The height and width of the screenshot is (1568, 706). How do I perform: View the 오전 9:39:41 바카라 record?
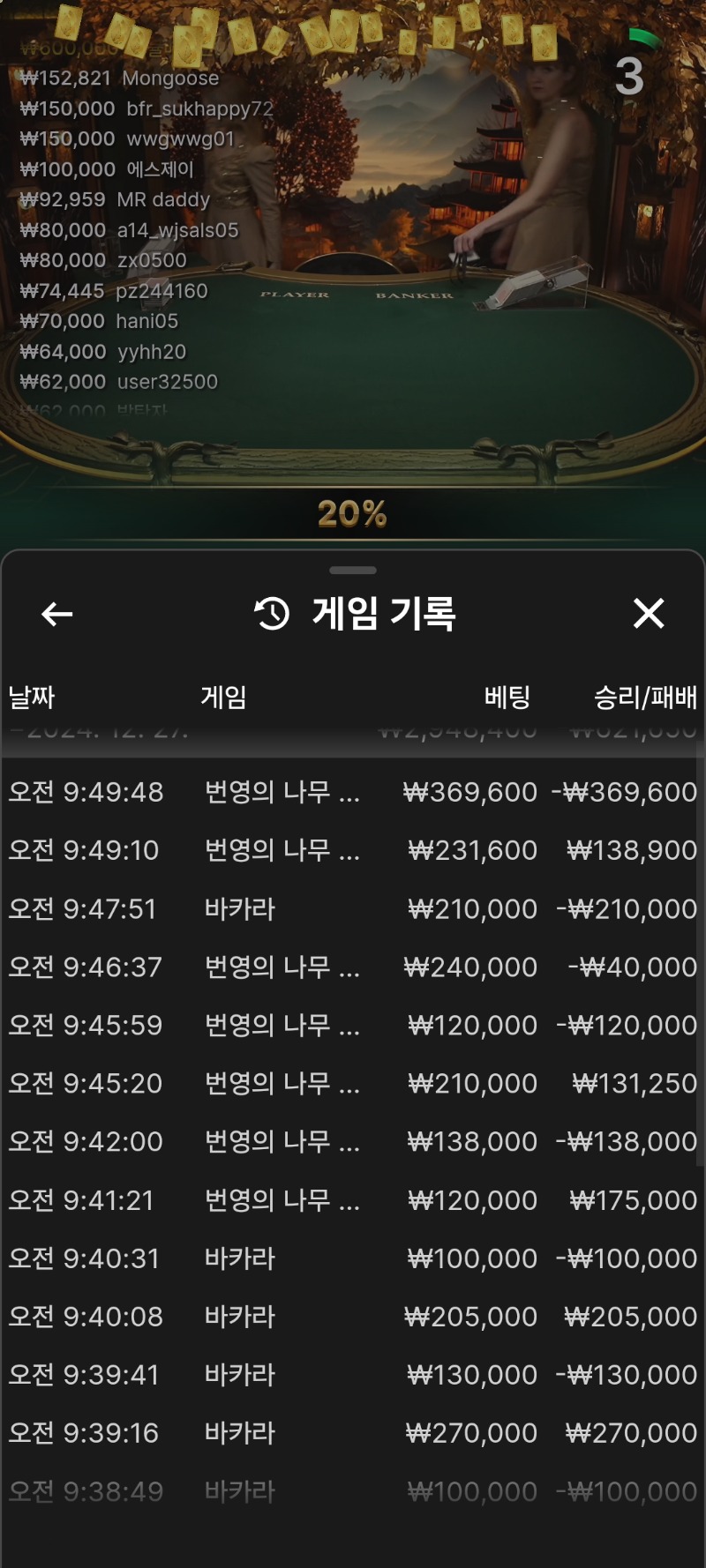(x=353, y=1374)
